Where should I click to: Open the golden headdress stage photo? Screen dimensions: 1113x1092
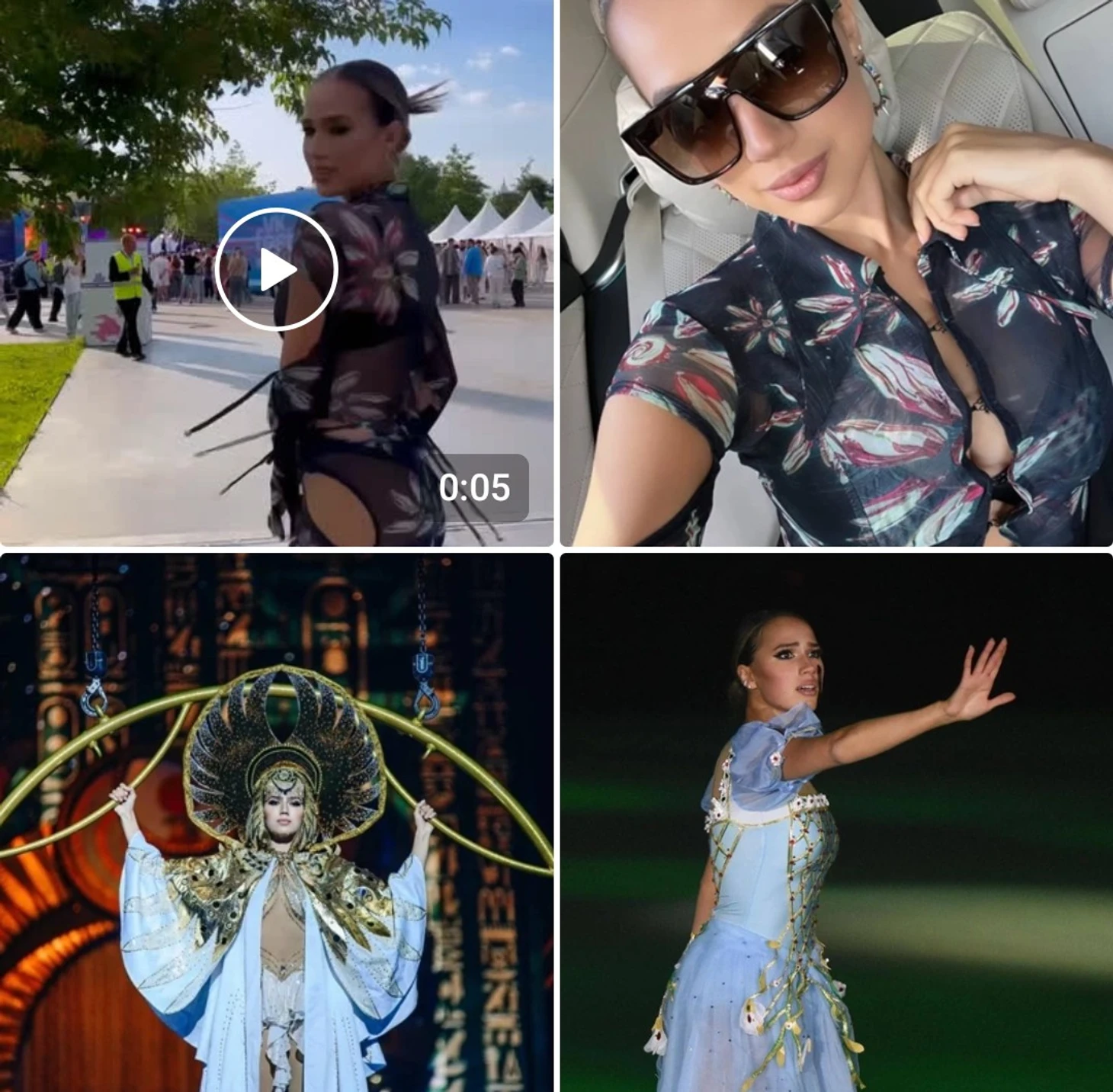coord(276,822)
